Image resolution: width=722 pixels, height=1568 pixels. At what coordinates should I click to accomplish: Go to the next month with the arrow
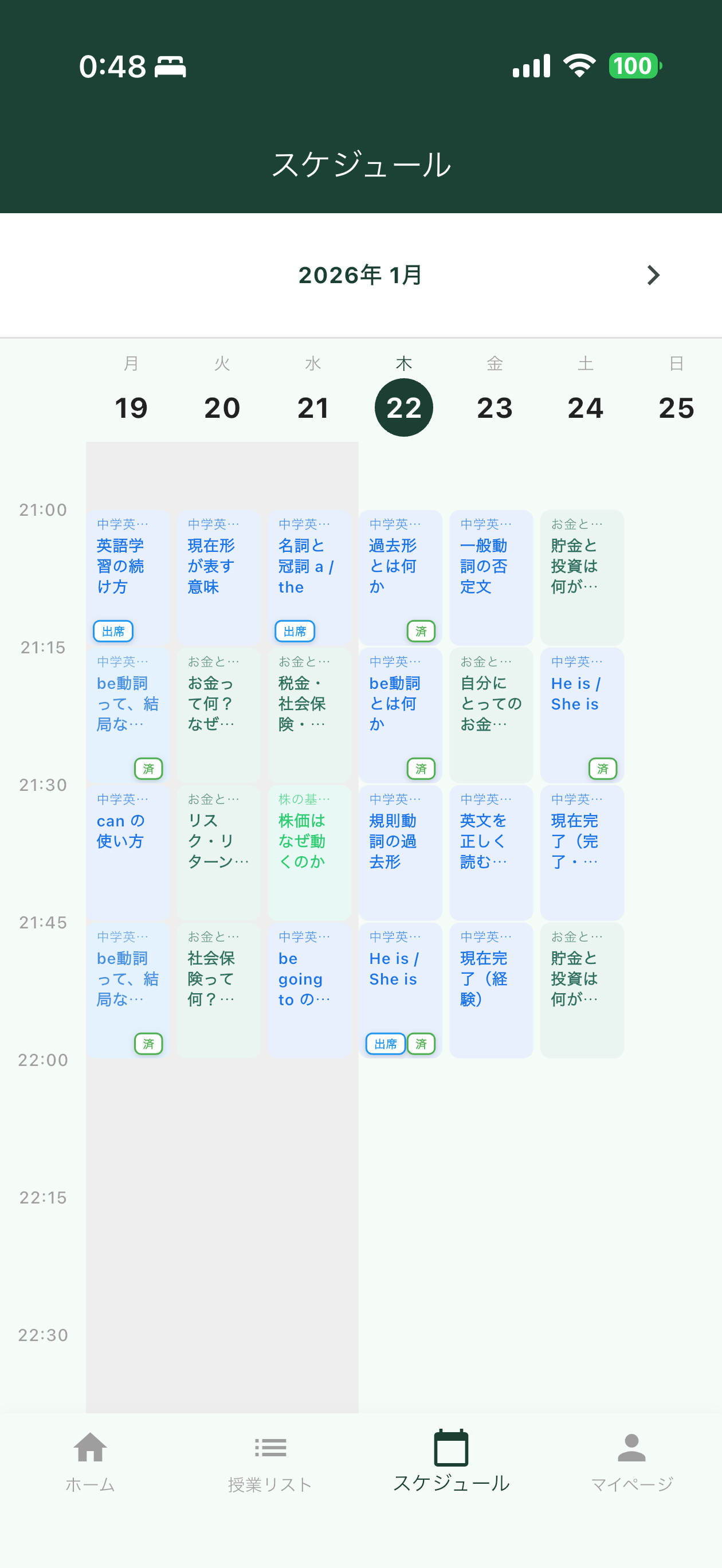click(x=653, y=275)
